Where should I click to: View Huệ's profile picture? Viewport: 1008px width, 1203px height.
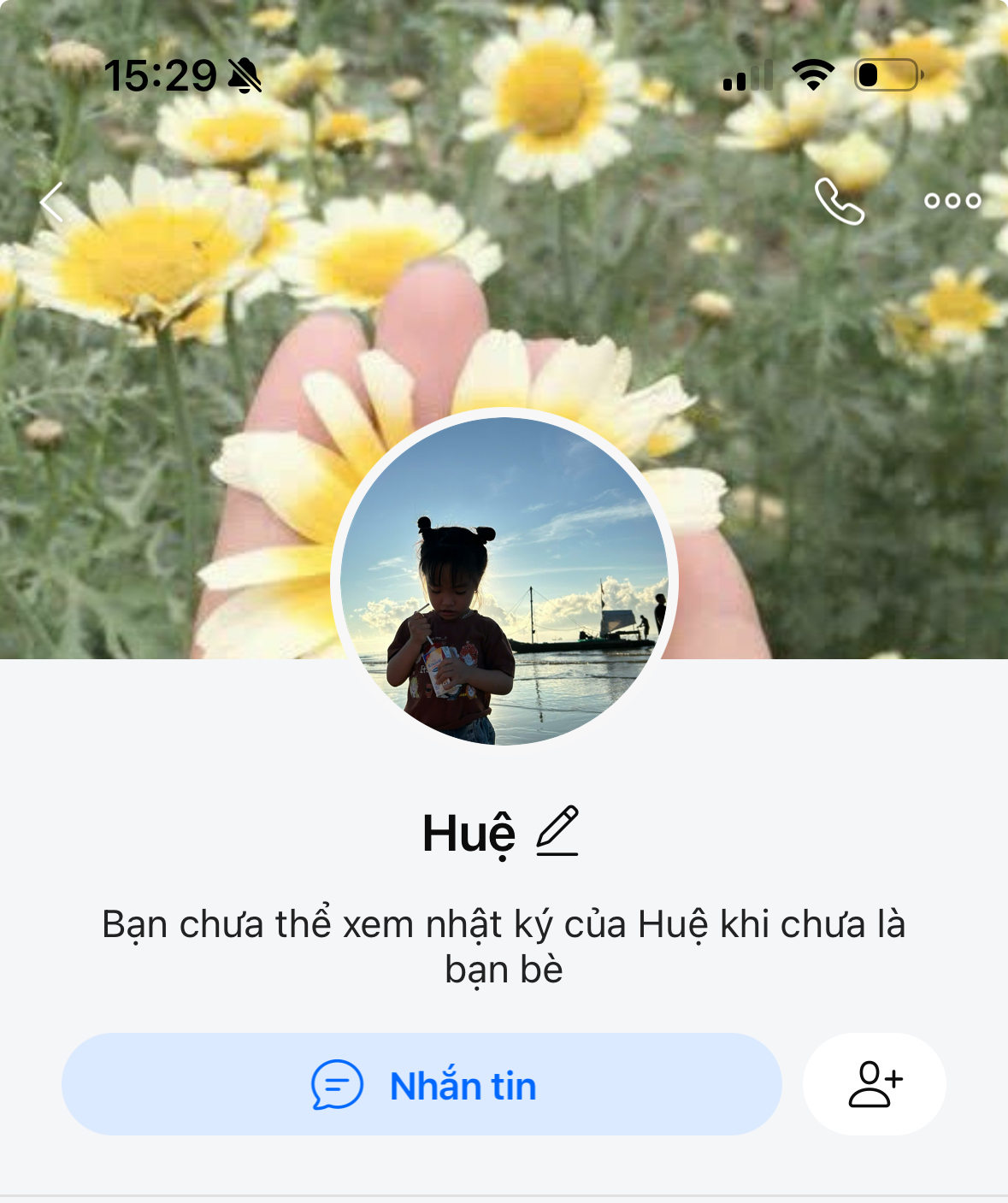click(x=504, y=581)
